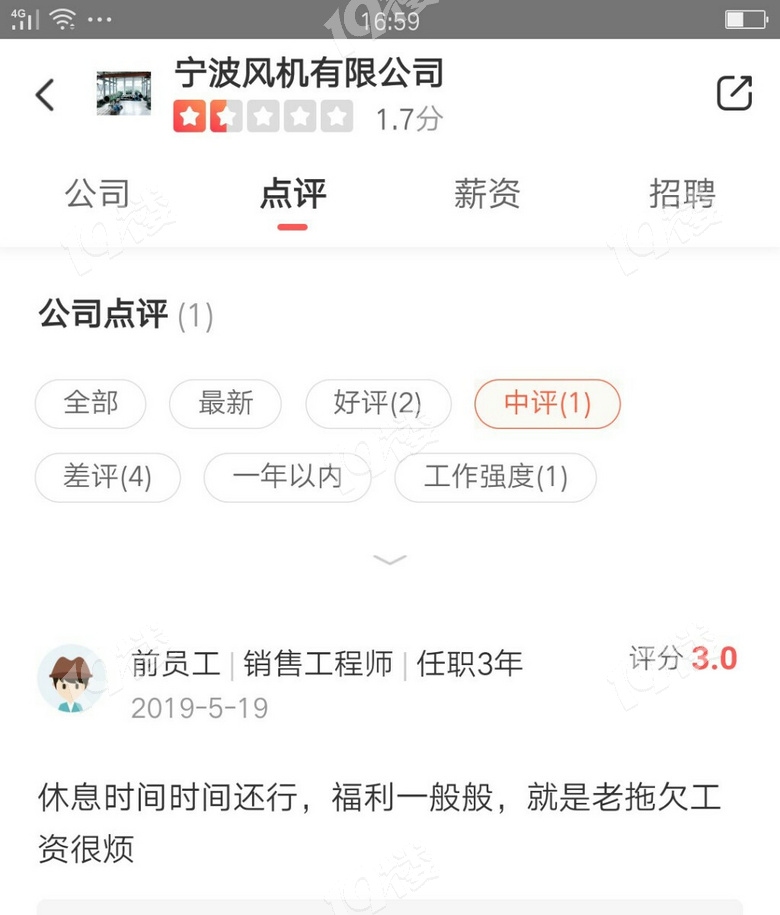The width and height of the screenshot is (780, 915).
Task: Switch to the 招聘 tab
Action: tap(682, 194)
